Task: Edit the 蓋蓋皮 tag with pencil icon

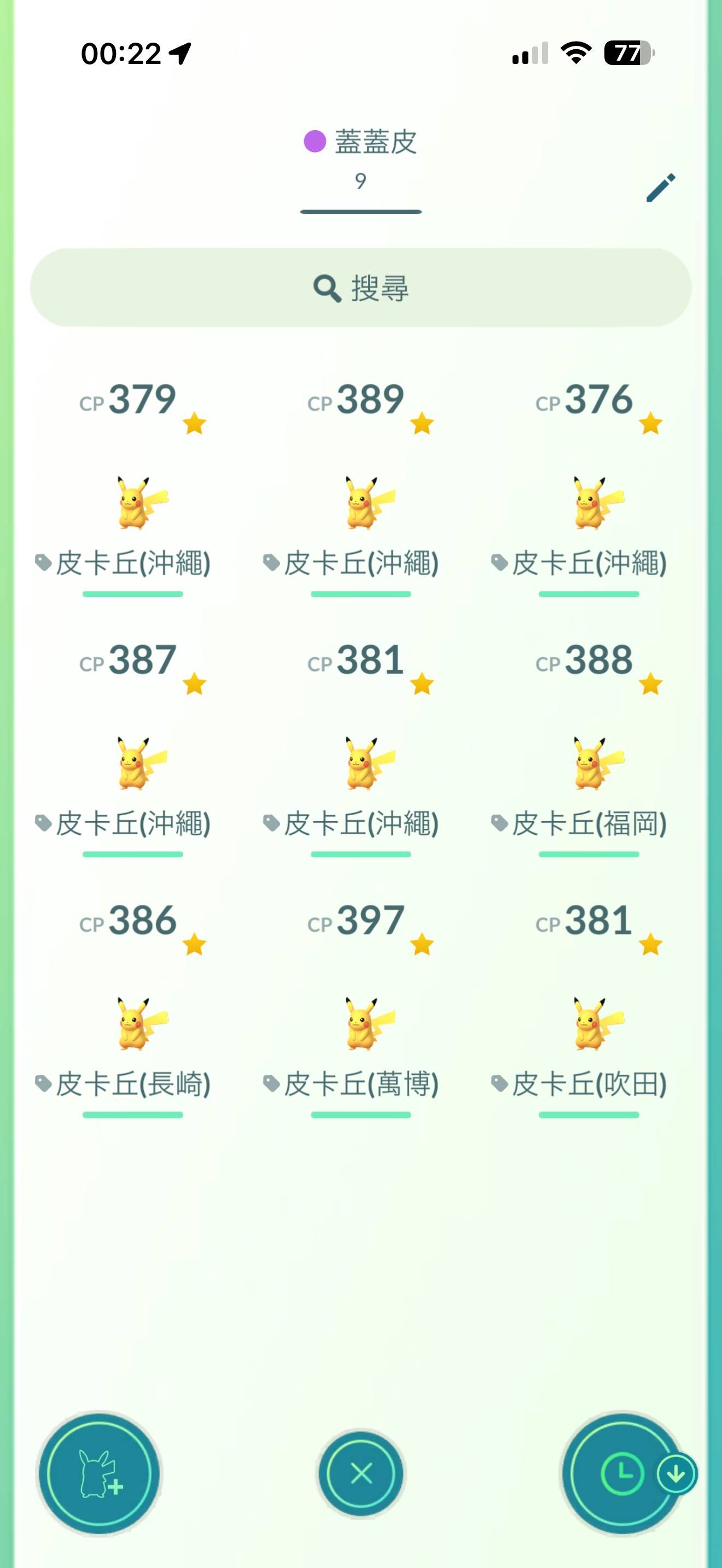Action: tap(661, 188)
